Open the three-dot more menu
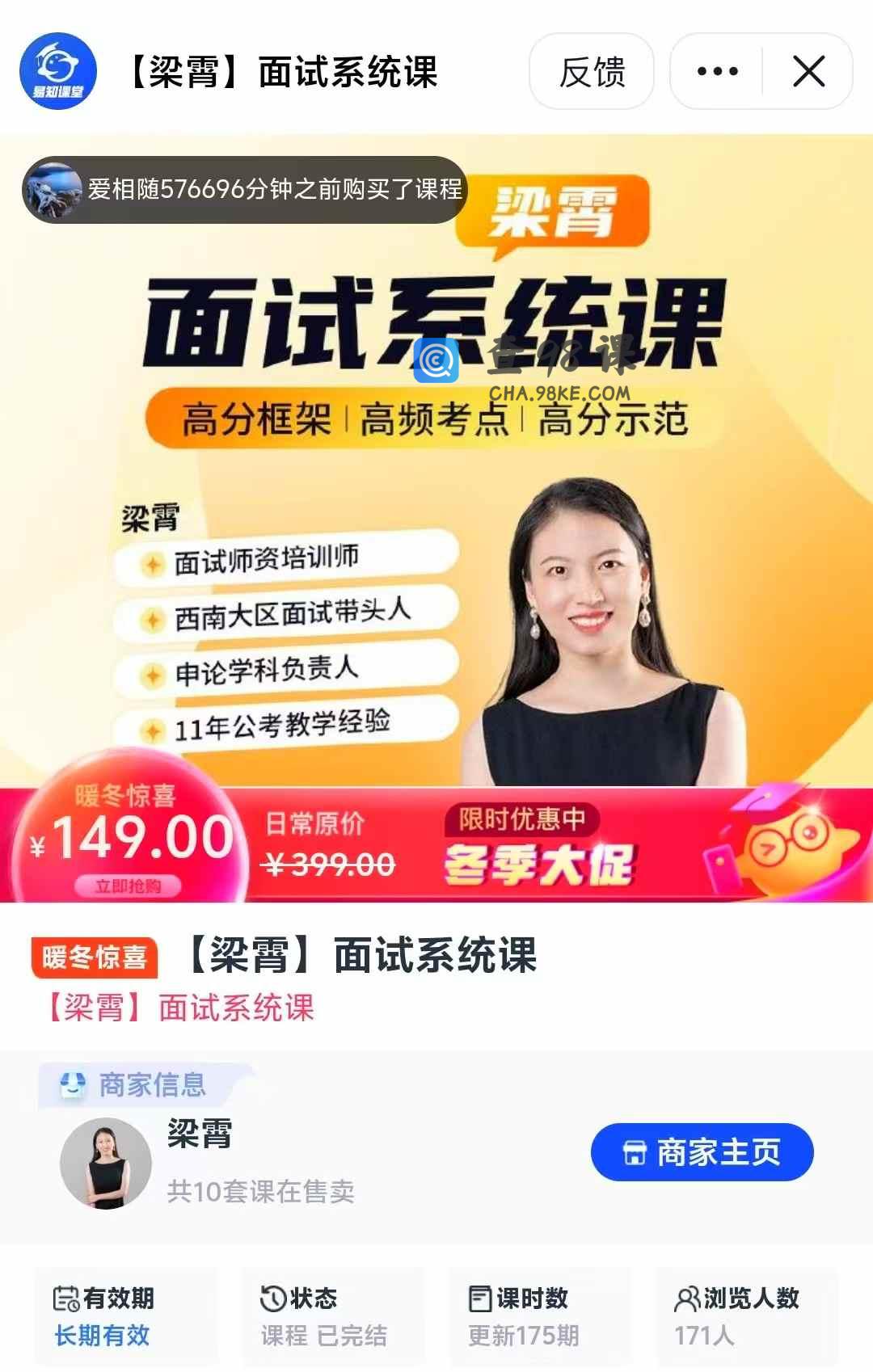The image size is (873, 1372). coord(717,72)
